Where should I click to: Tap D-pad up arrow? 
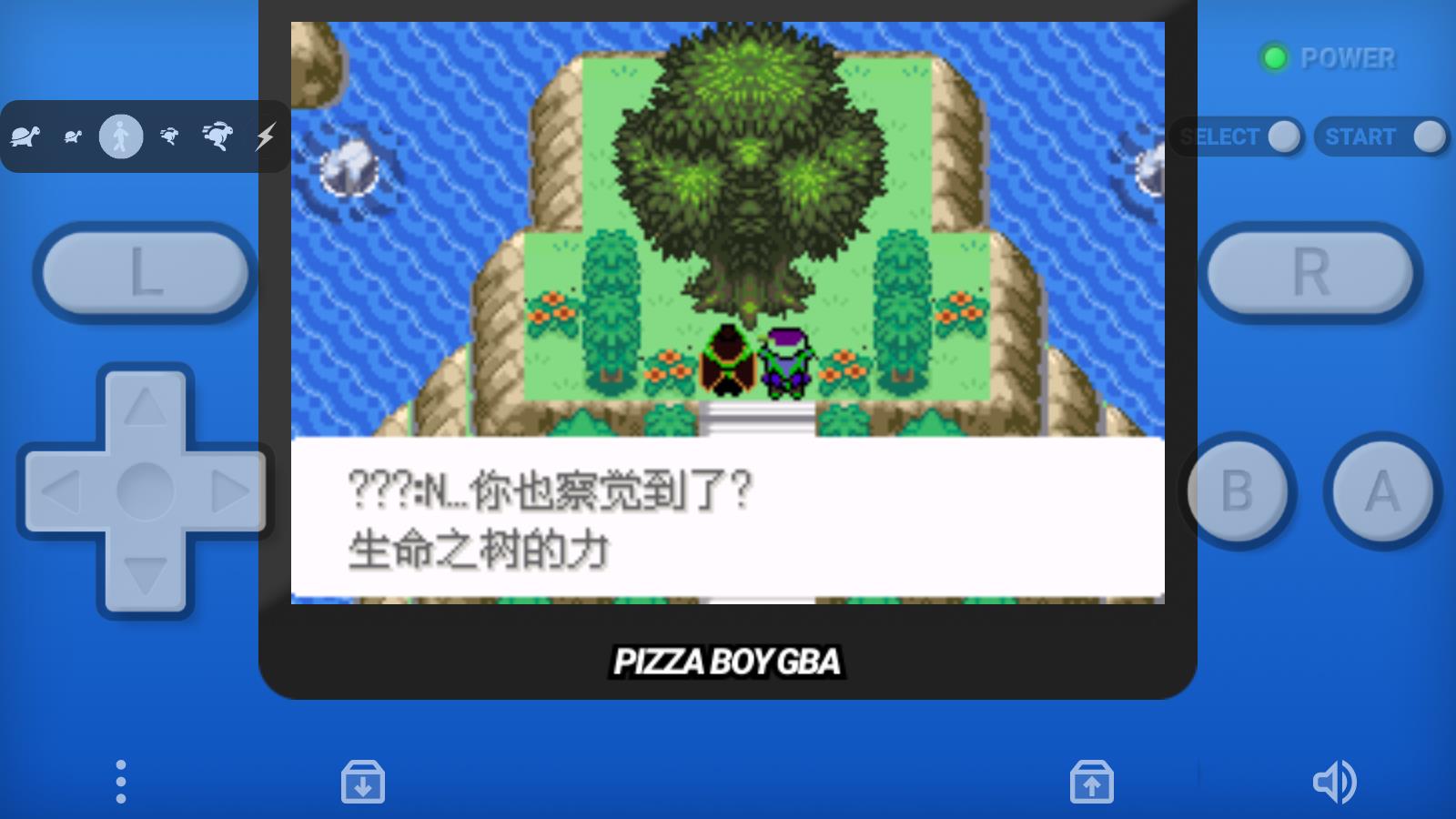[x=146, y=407]
